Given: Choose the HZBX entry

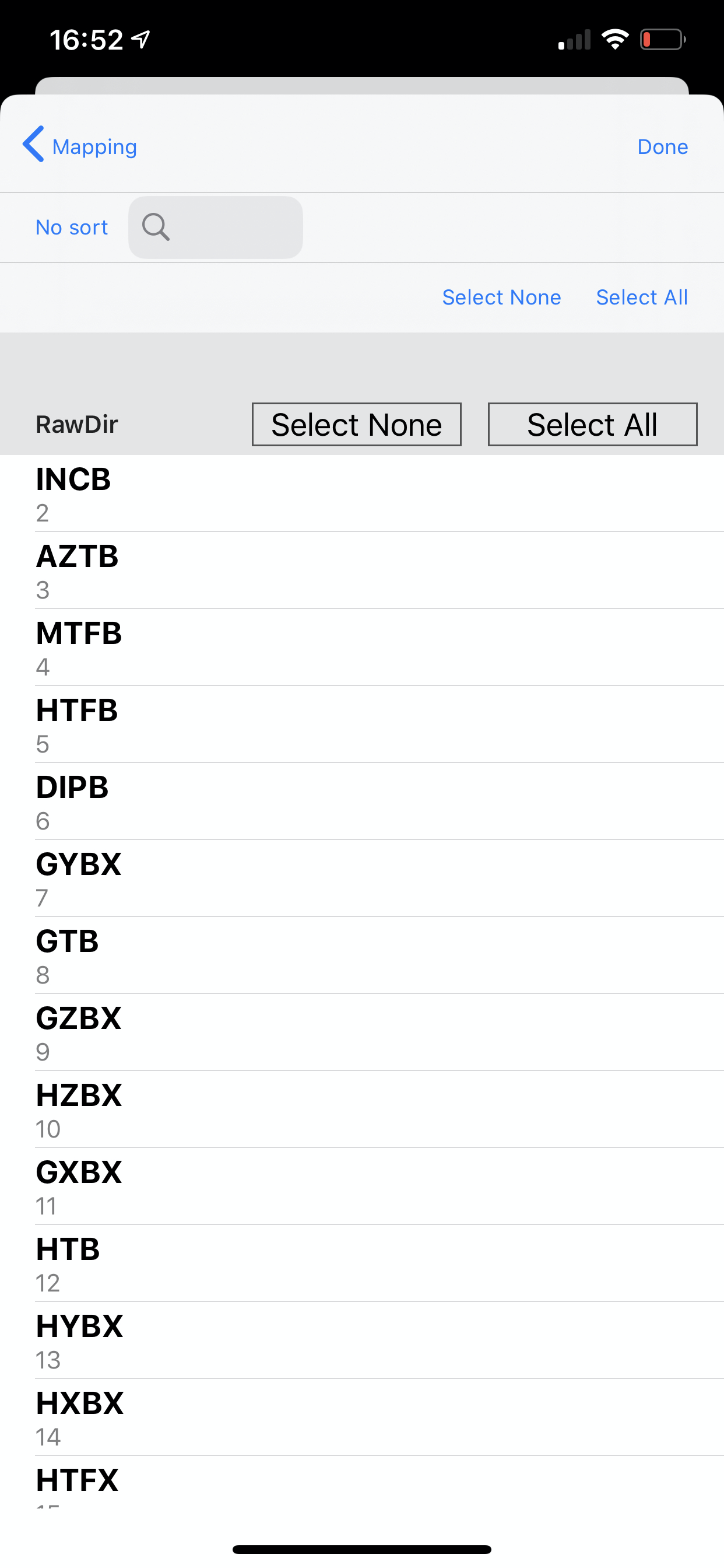Looking at the screenshot, I should pos(362,1109).
